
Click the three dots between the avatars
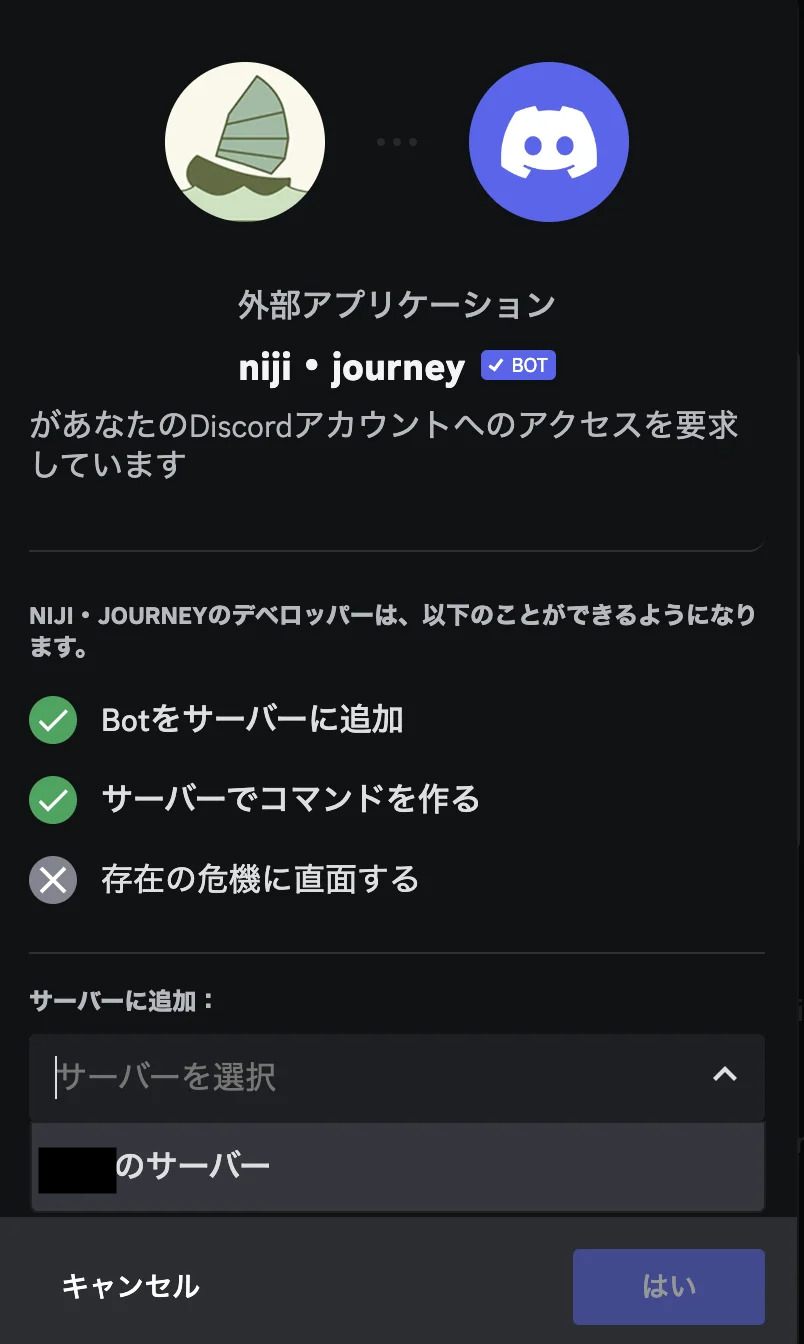[397, 142]
